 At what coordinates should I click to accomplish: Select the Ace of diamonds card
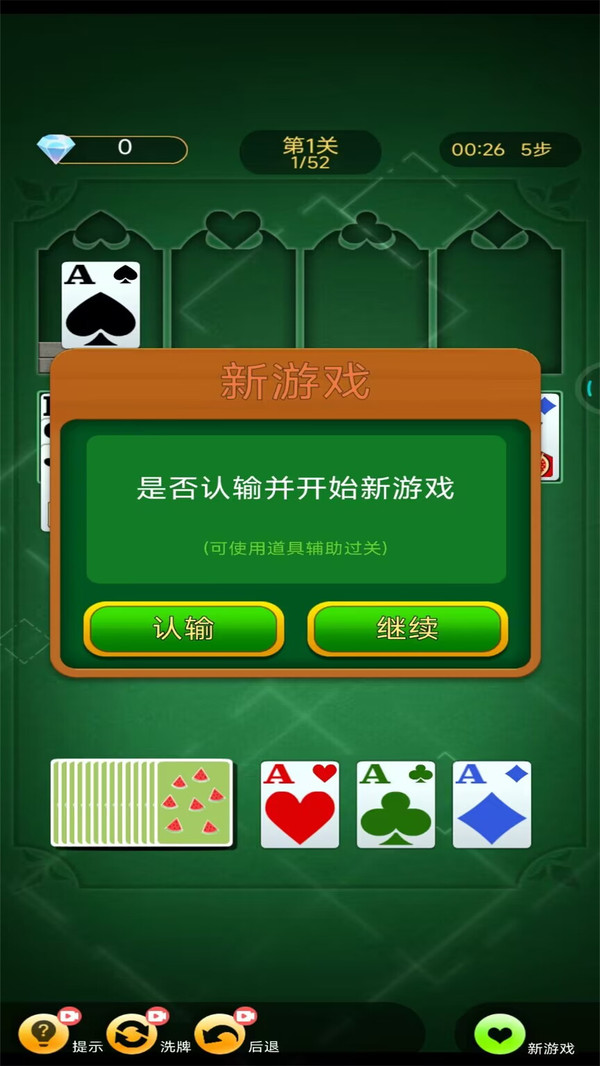(x=491, y=804)
